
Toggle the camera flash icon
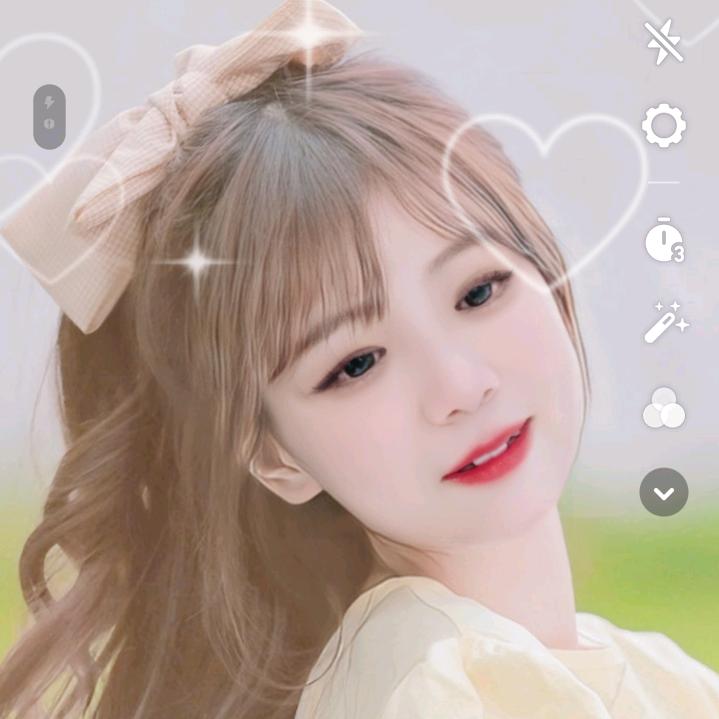(x=663, y=43)
